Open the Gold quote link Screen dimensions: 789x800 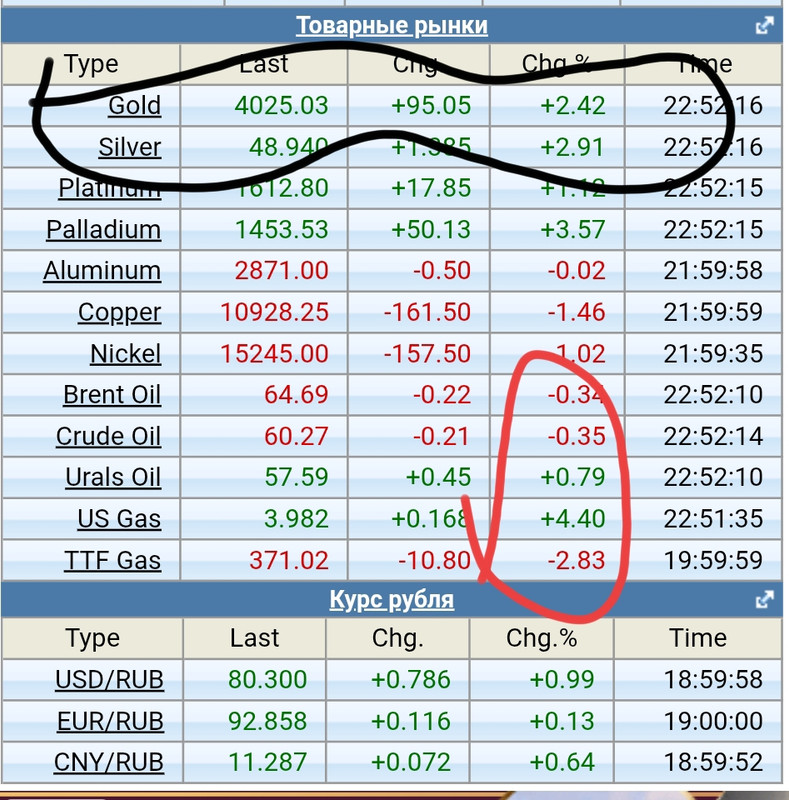coord(134,106)
